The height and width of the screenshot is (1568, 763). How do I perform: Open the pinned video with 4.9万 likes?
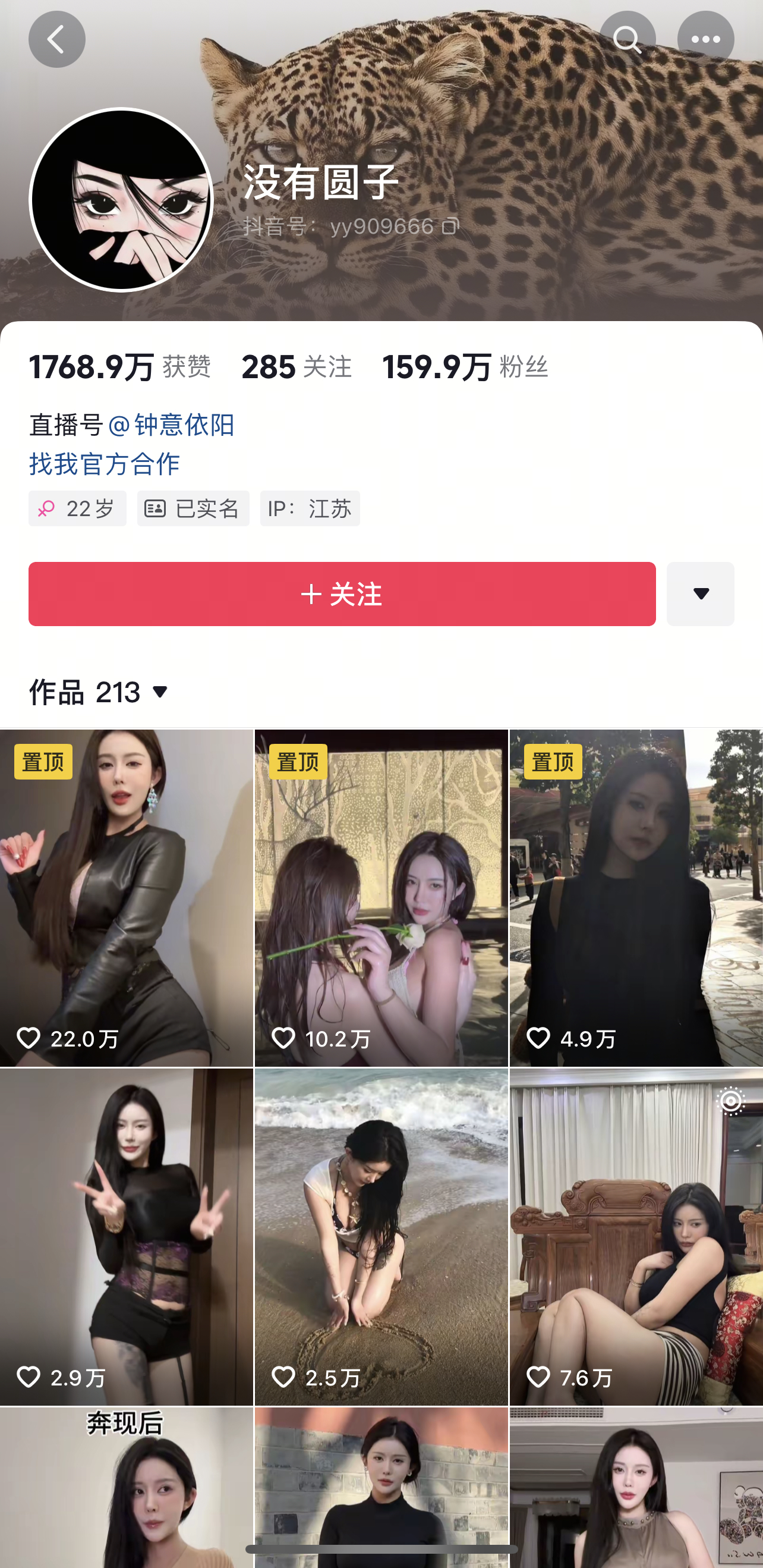[x=636, y=898]
